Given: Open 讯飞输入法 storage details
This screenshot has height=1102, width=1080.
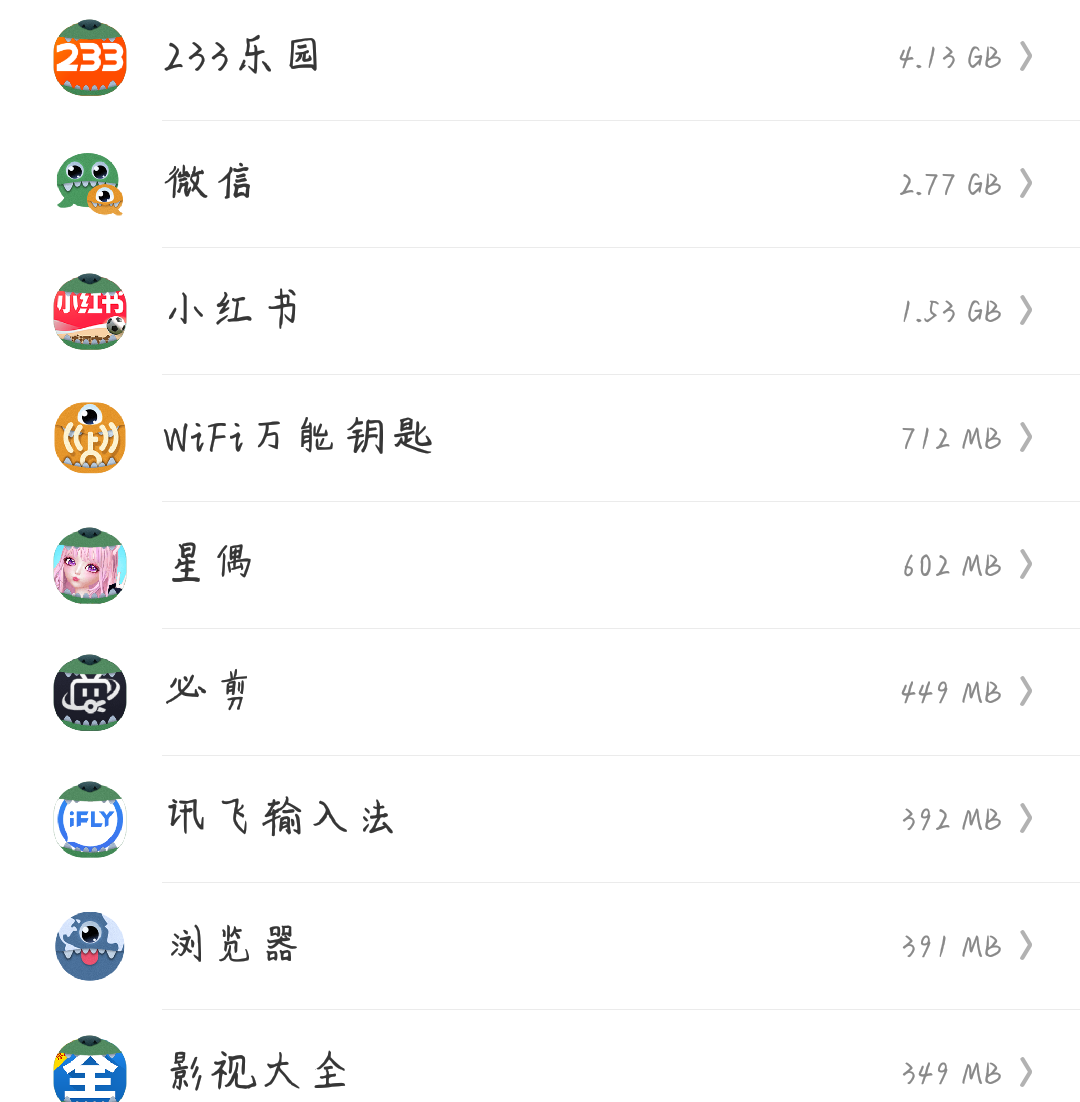Looking at the screenshot, I should [x=540, y=819].
